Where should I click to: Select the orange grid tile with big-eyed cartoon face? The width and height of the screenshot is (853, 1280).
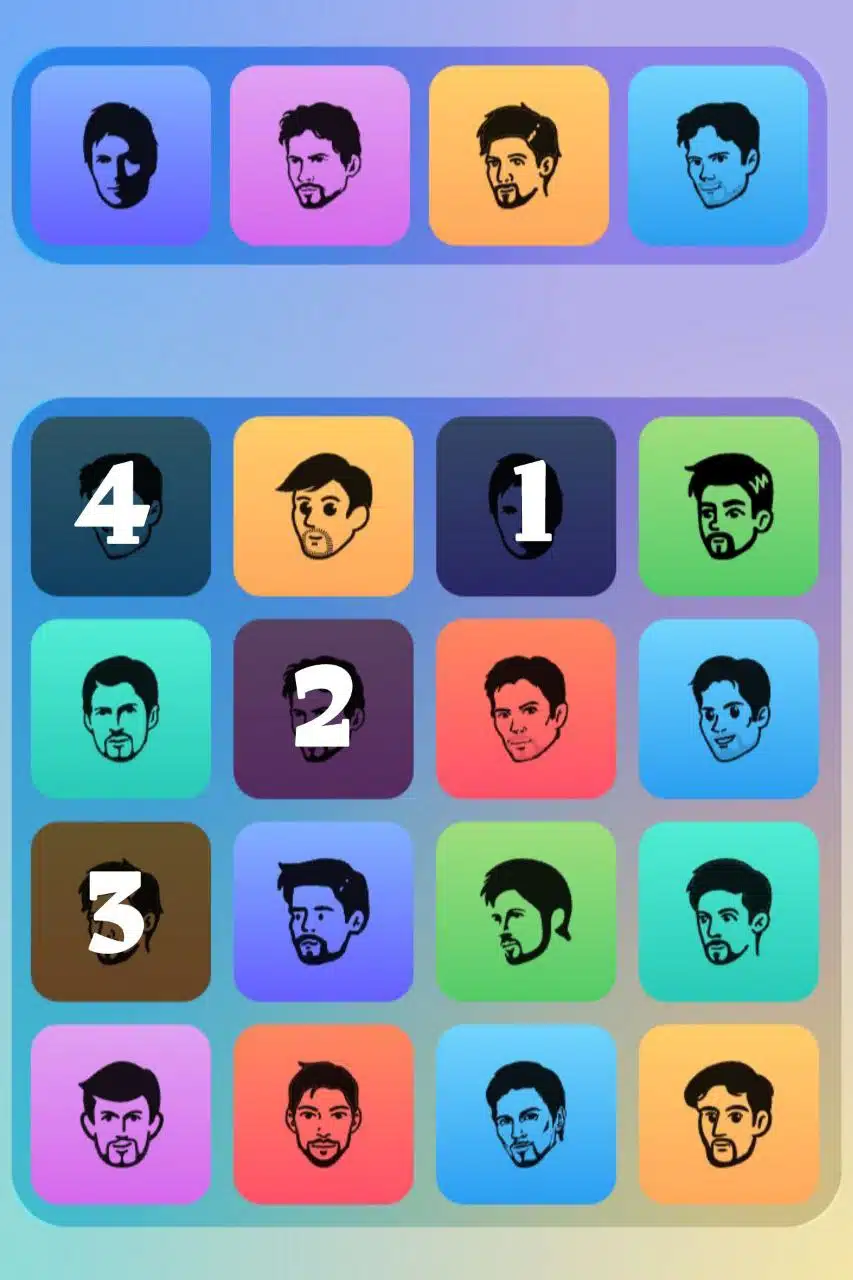pyautogui.click(x=323, y=506)
